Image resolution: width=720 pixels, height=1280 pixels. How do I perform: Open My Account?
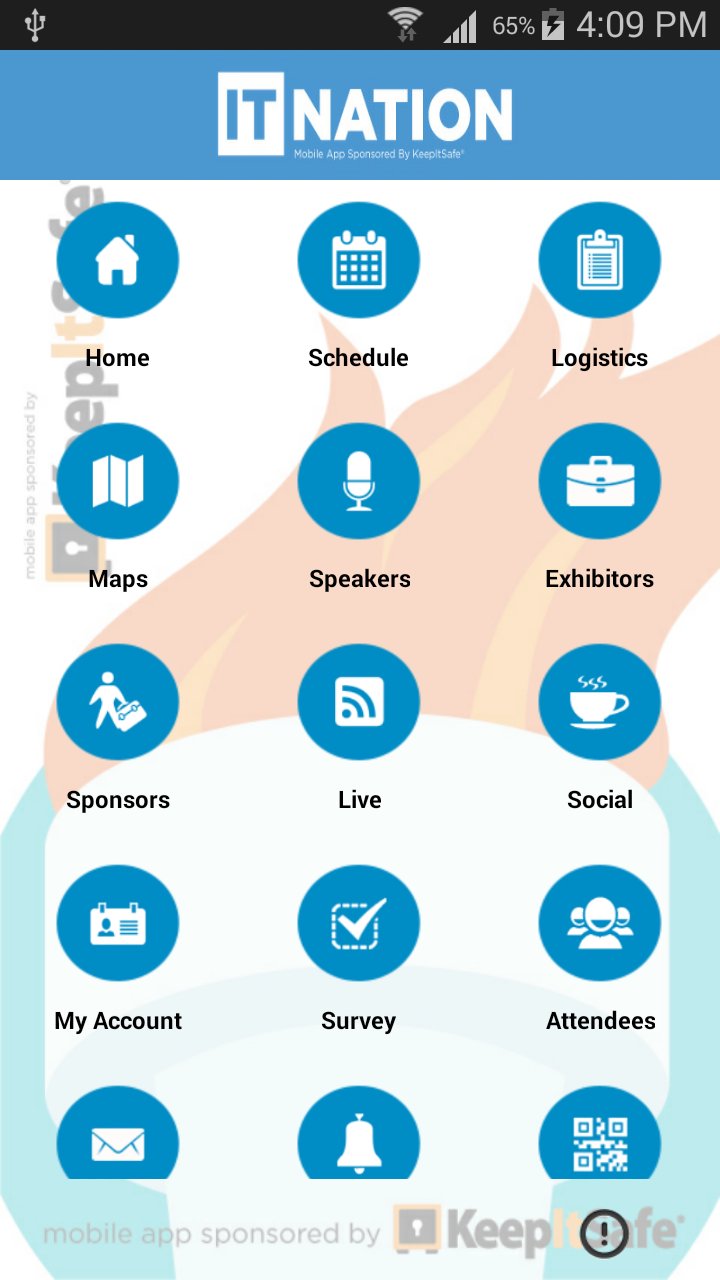(118, 923)
